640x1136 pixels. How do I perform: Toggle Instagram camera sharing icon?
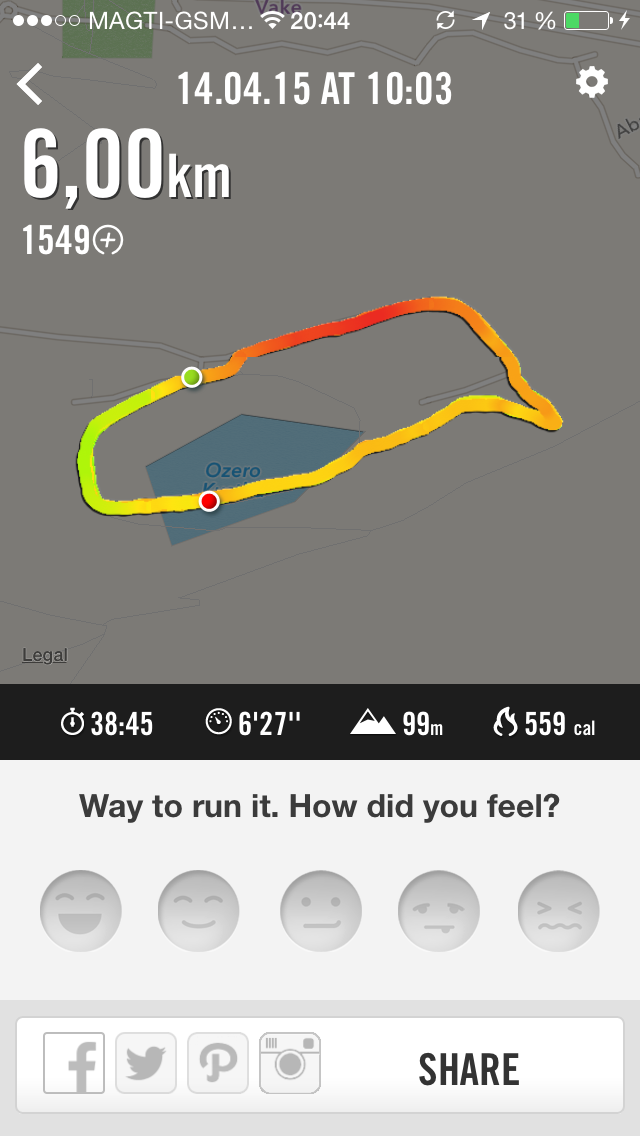(x=290, y=1063)
